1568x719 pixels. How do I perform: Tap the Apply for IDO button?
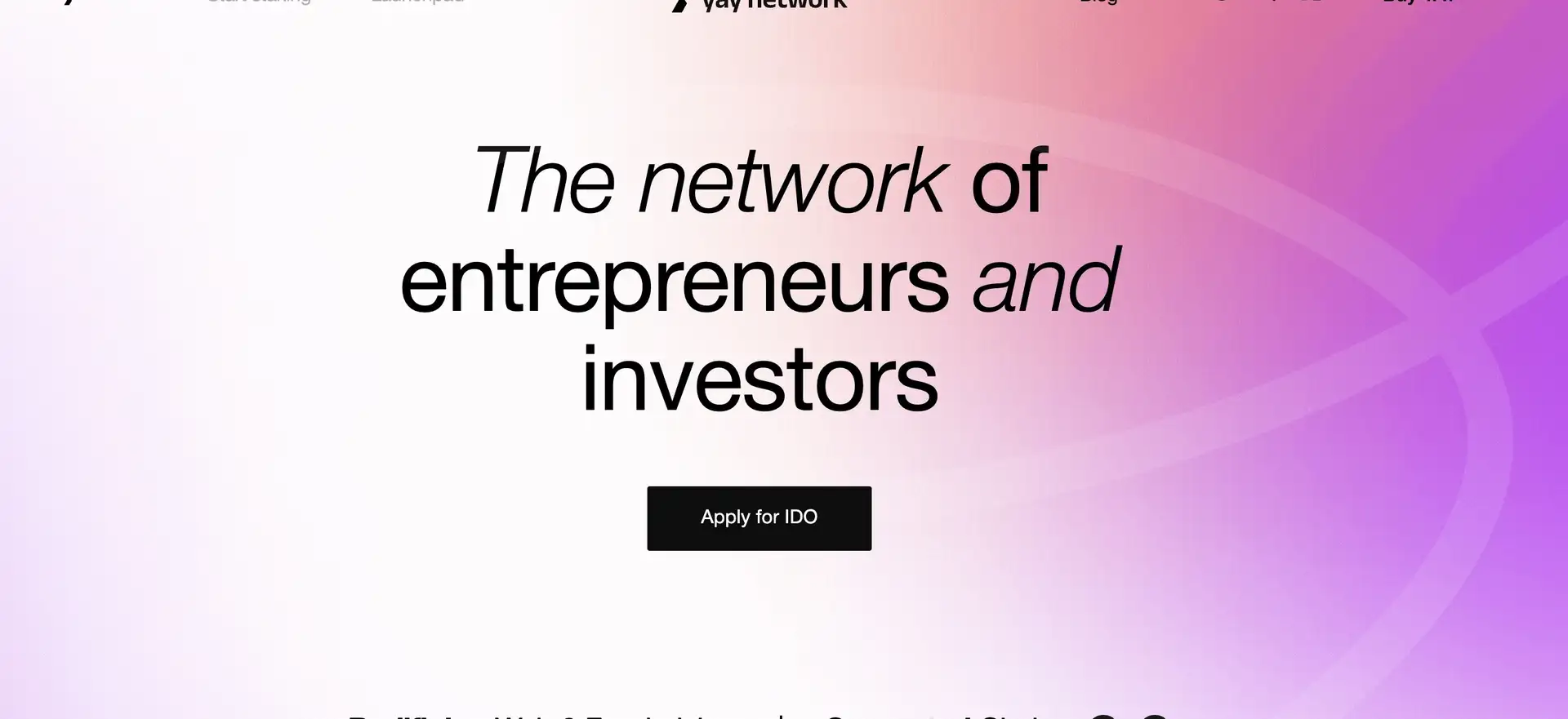759,517
